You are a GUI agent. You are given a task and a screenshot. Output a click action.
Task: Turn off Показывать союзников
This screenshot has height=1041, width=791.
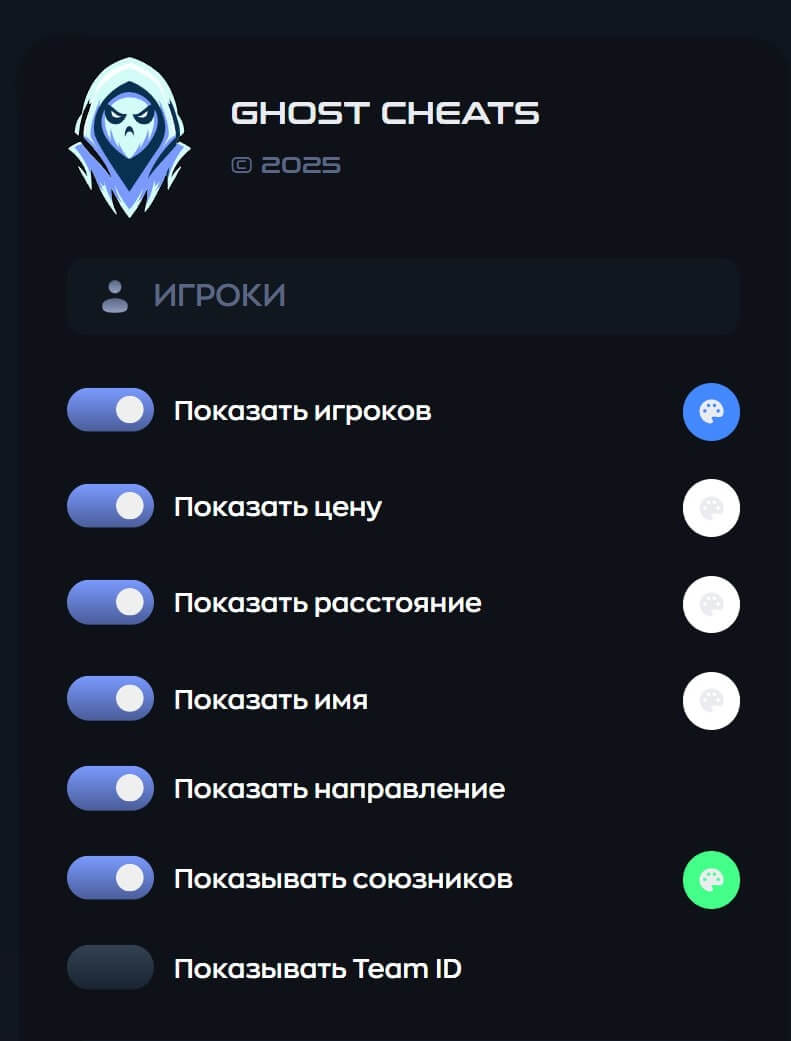coord(110,877)
